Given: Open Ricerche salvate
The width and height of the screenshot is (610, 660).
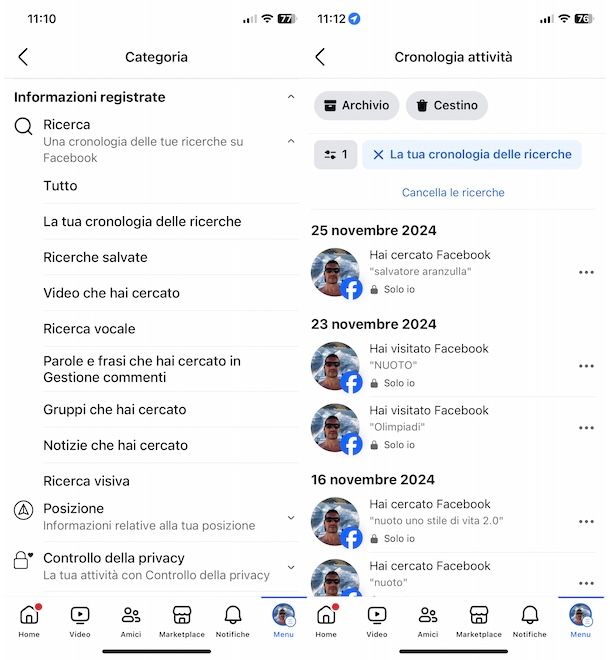Looking at the screenshot, I should (x=95, y=257).
